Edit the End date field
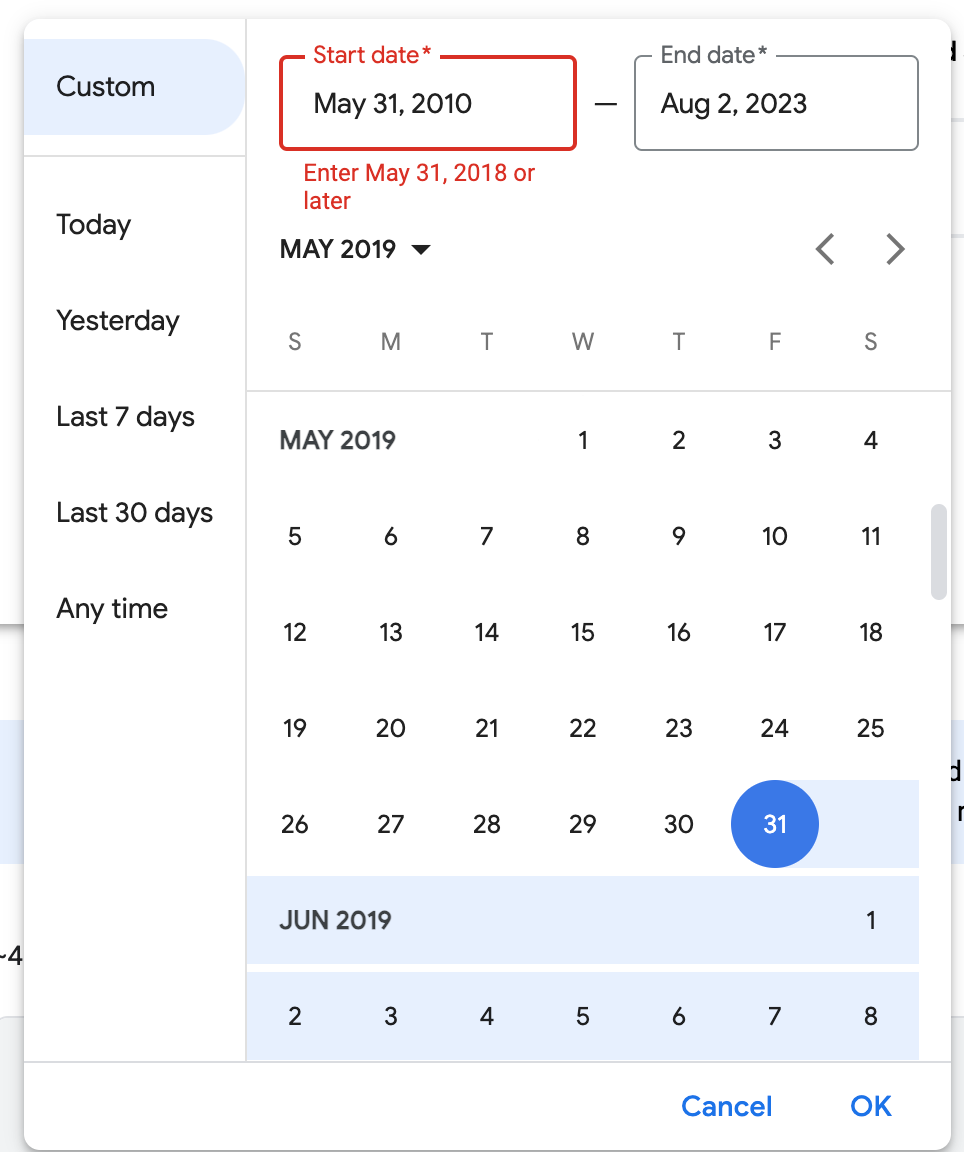This screenshot has width=964, height=1152. point(775,104)
